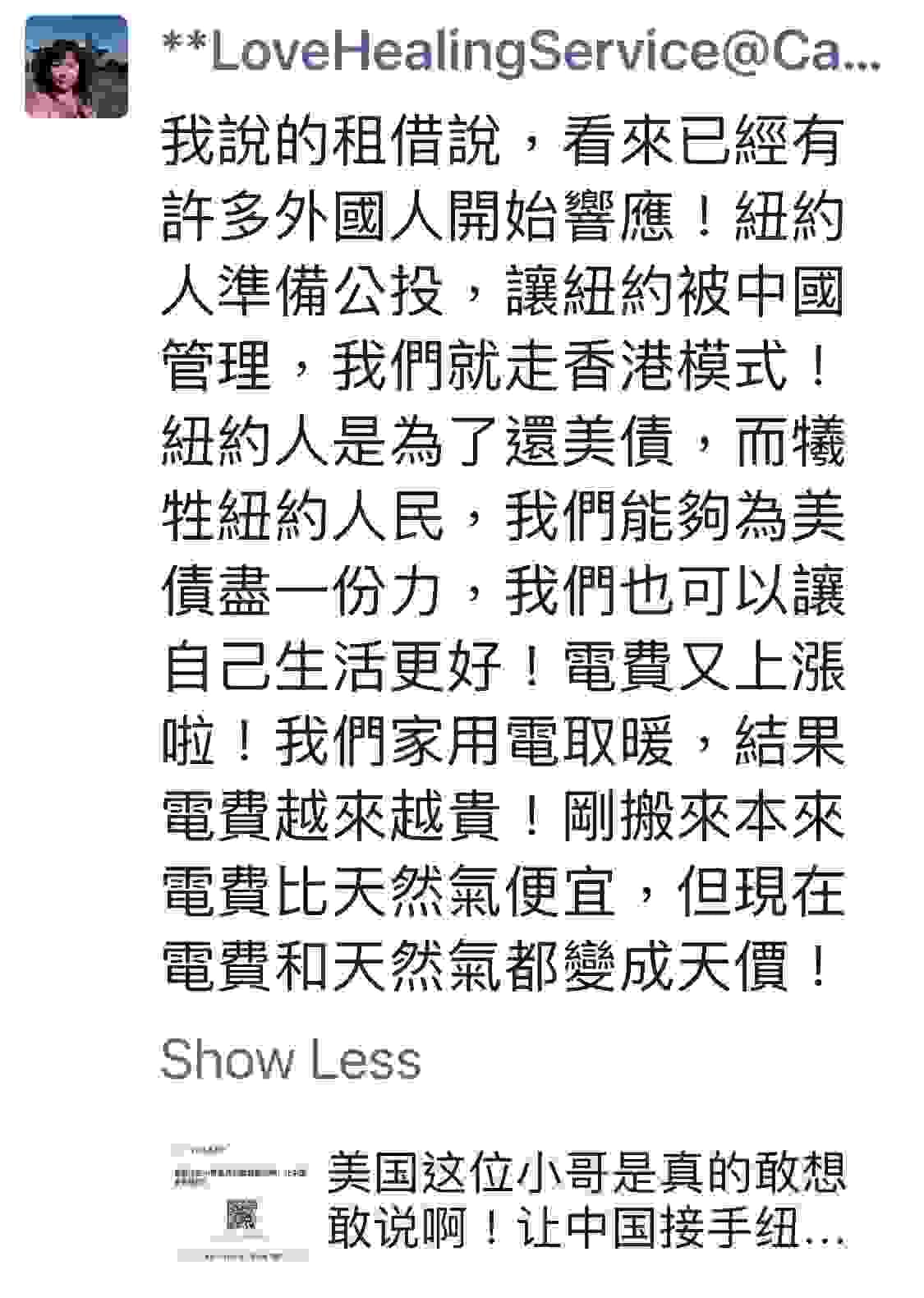The image size is (924, 1298).
Task: Open the LoveHealingService profile avatar
Action: [76, 67]
